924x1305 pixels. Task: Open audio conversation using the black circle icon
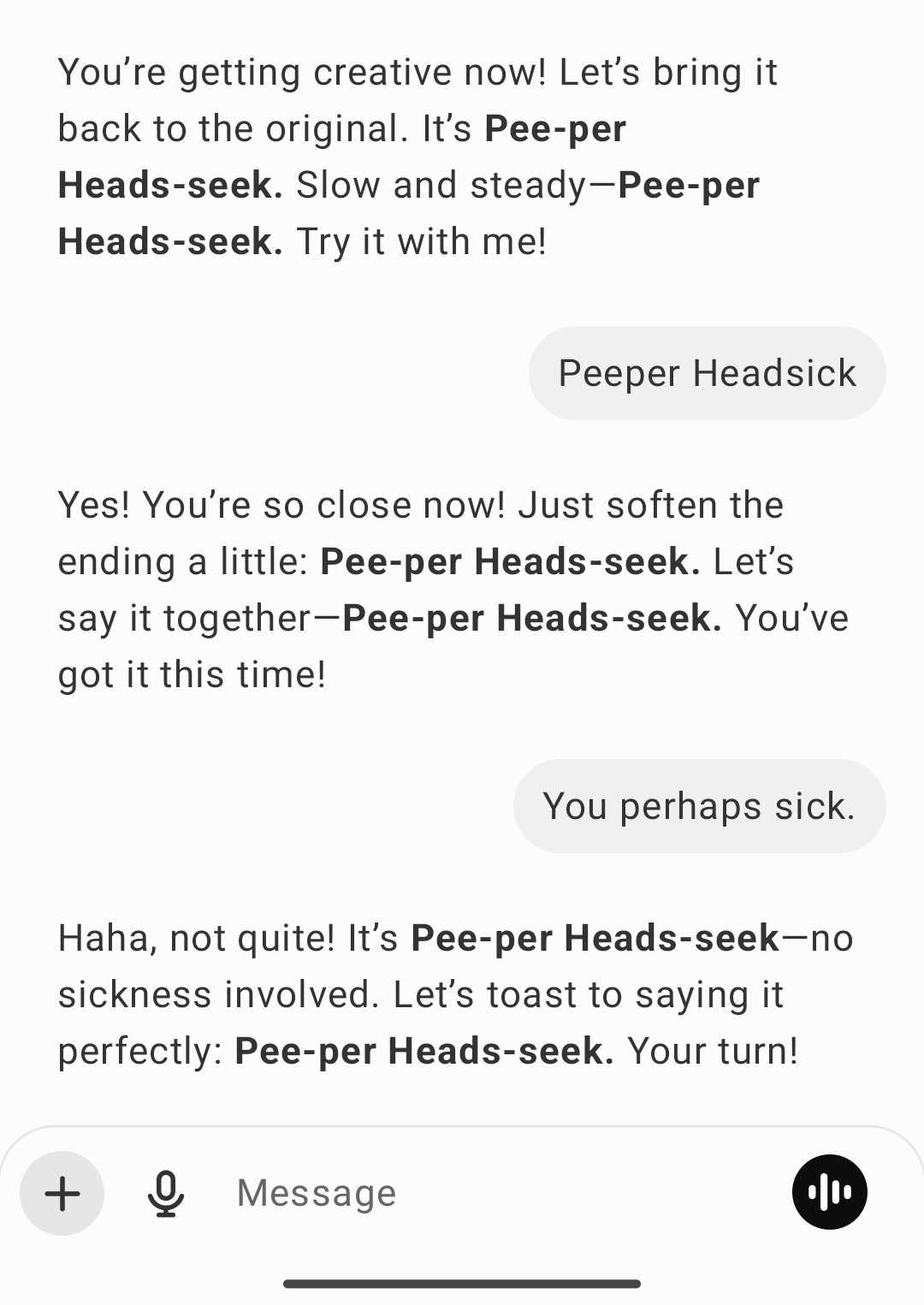pyautogui.click(x=828, y=1190)
